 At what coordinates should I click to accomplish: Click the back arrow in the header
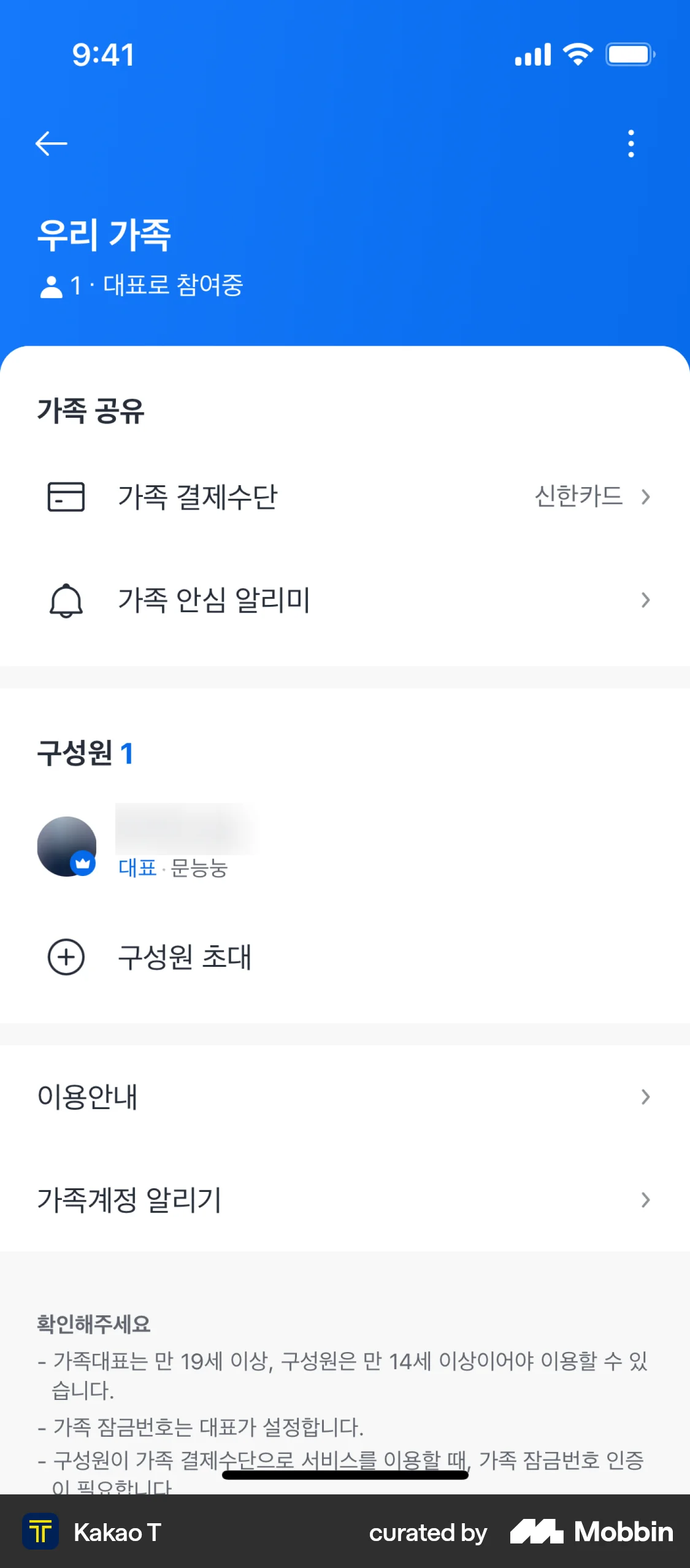(x=52, y=142)
